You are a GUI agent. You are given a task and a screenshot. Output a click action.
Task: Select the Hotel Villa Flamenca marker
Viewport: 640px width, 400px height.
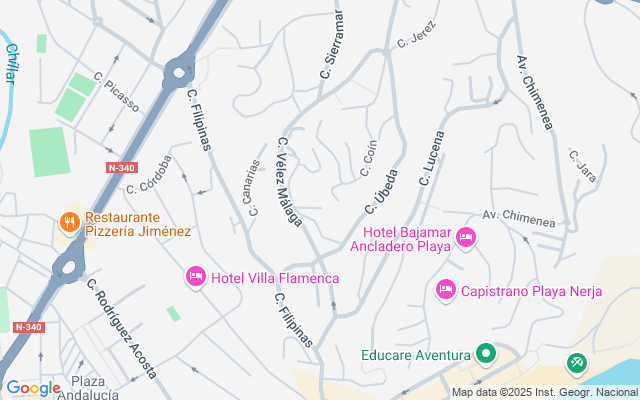tap(196, 278)
